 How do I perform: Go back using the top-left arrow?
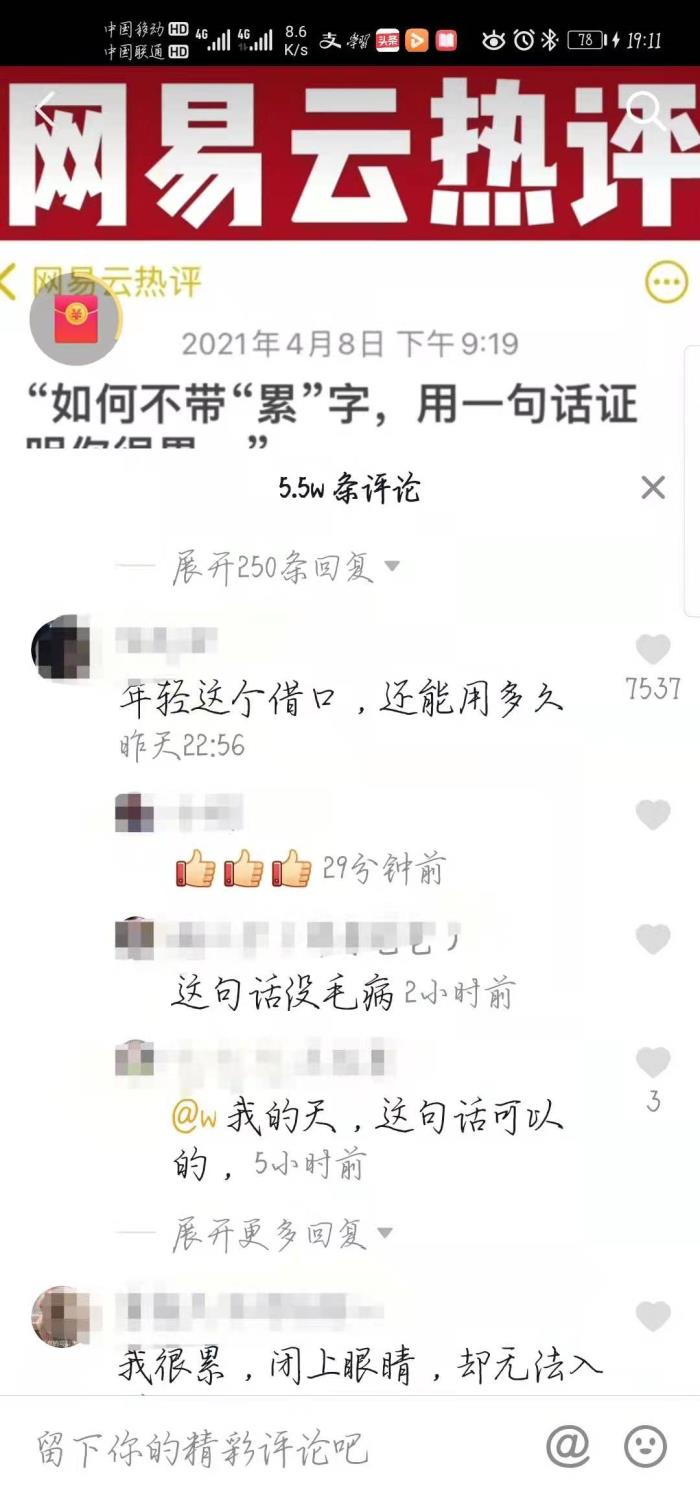click(x=46, y=108)
